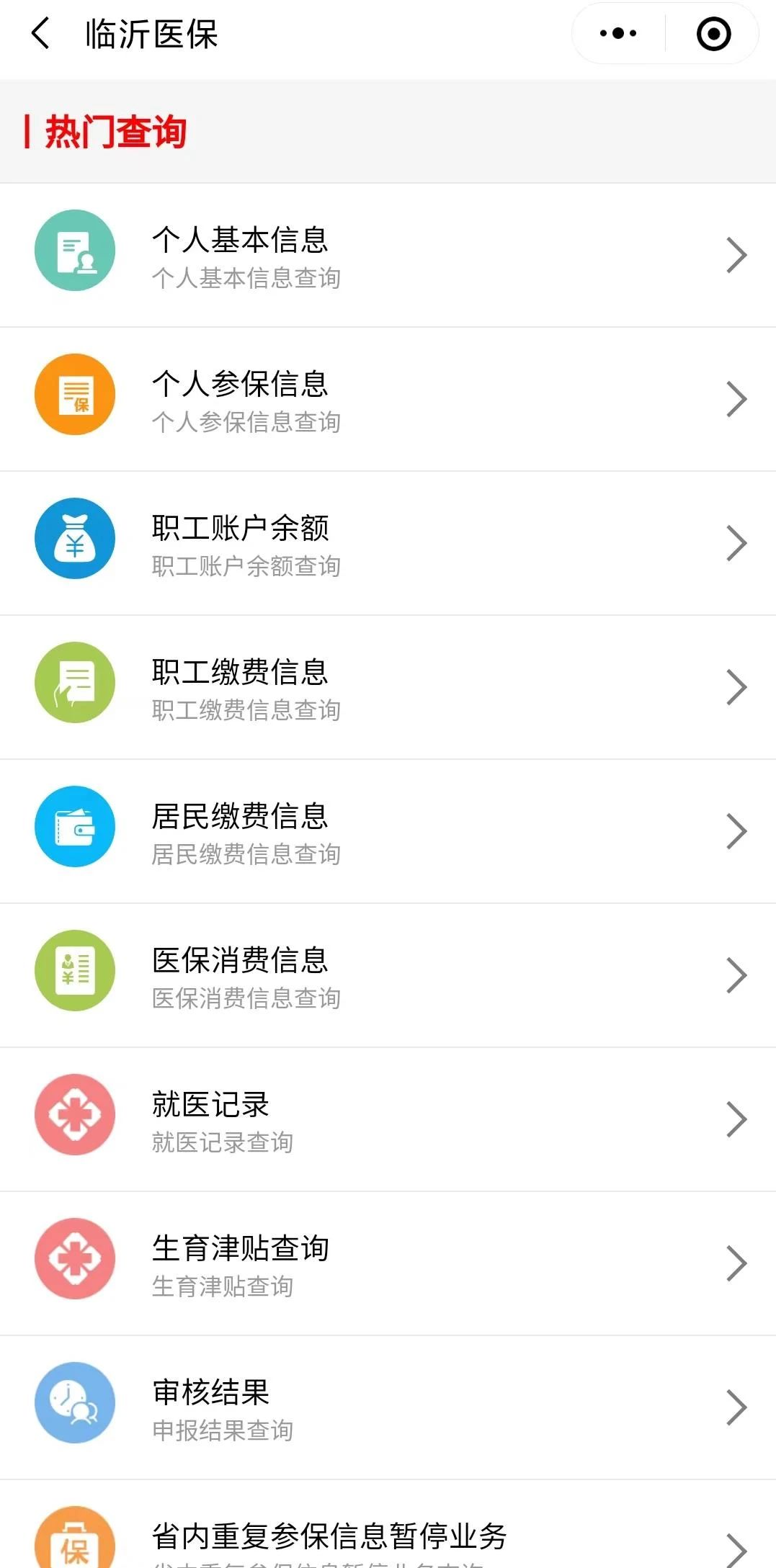View 审核结果 query
Image resolution: width=776 pixels, height=1568 pixels.
pyautogui.click(x=388, y=1407)
